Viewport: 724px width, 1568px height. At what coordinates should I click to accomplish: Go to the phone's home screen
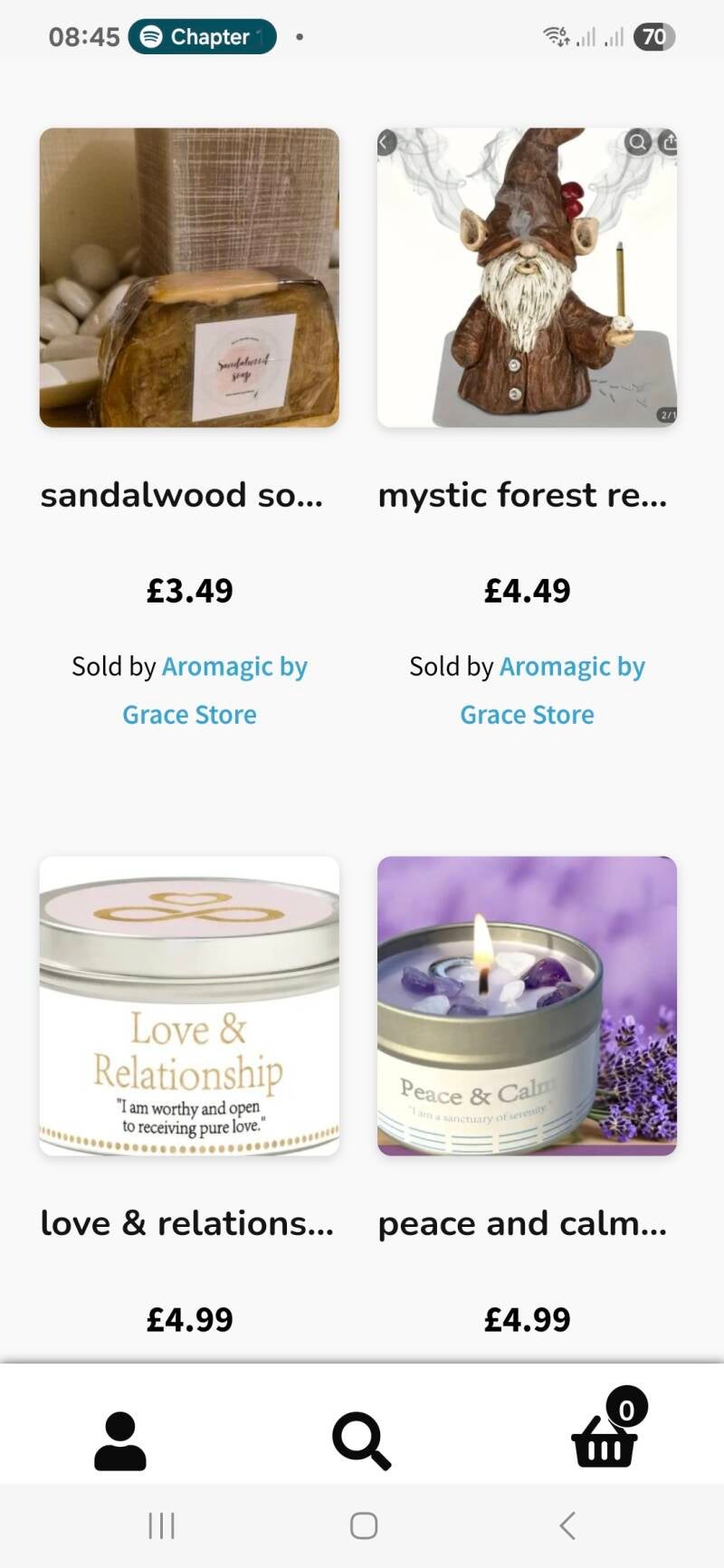[x=363, y=1525]
